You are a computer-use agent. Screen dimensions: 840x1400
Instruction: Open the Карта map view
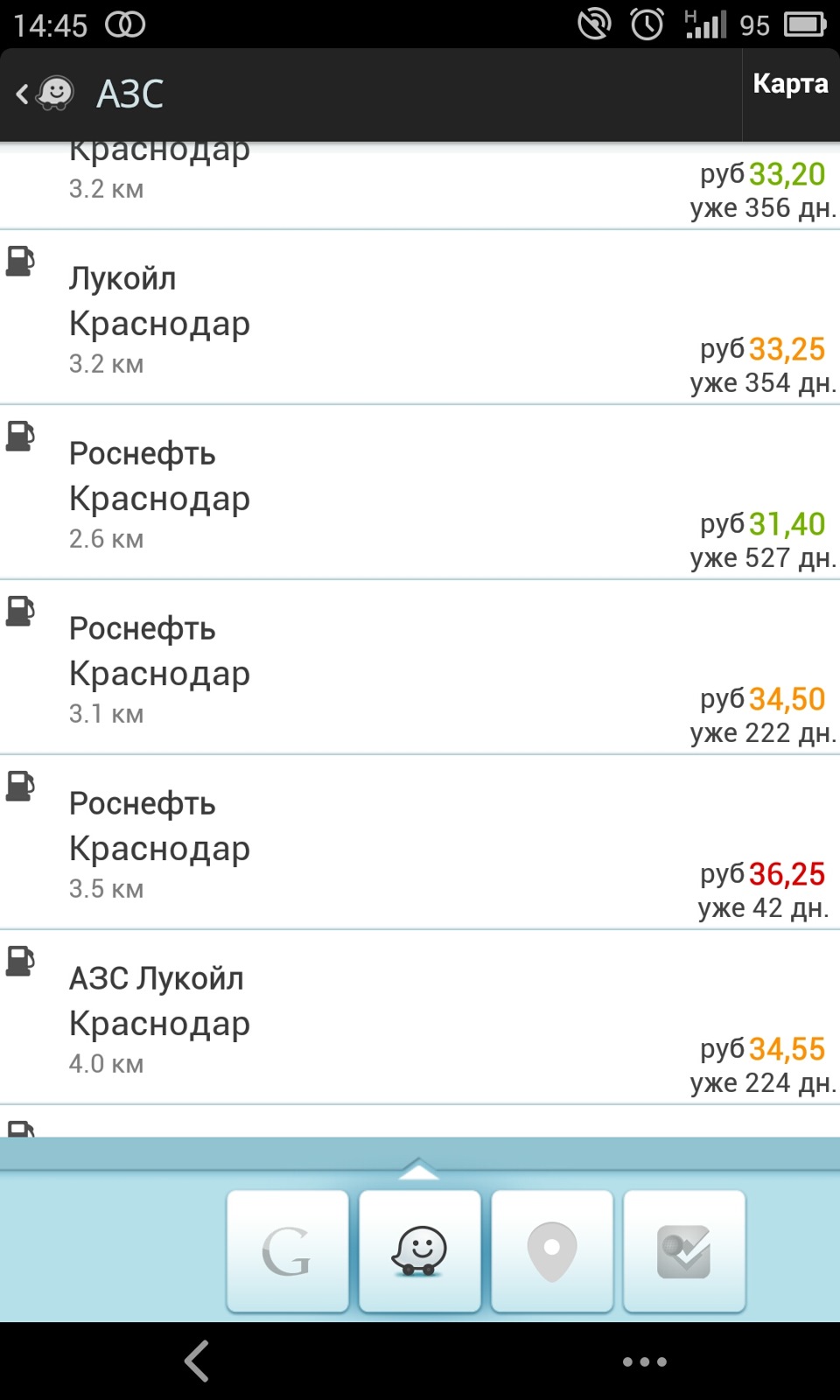[x=790, y=84]
